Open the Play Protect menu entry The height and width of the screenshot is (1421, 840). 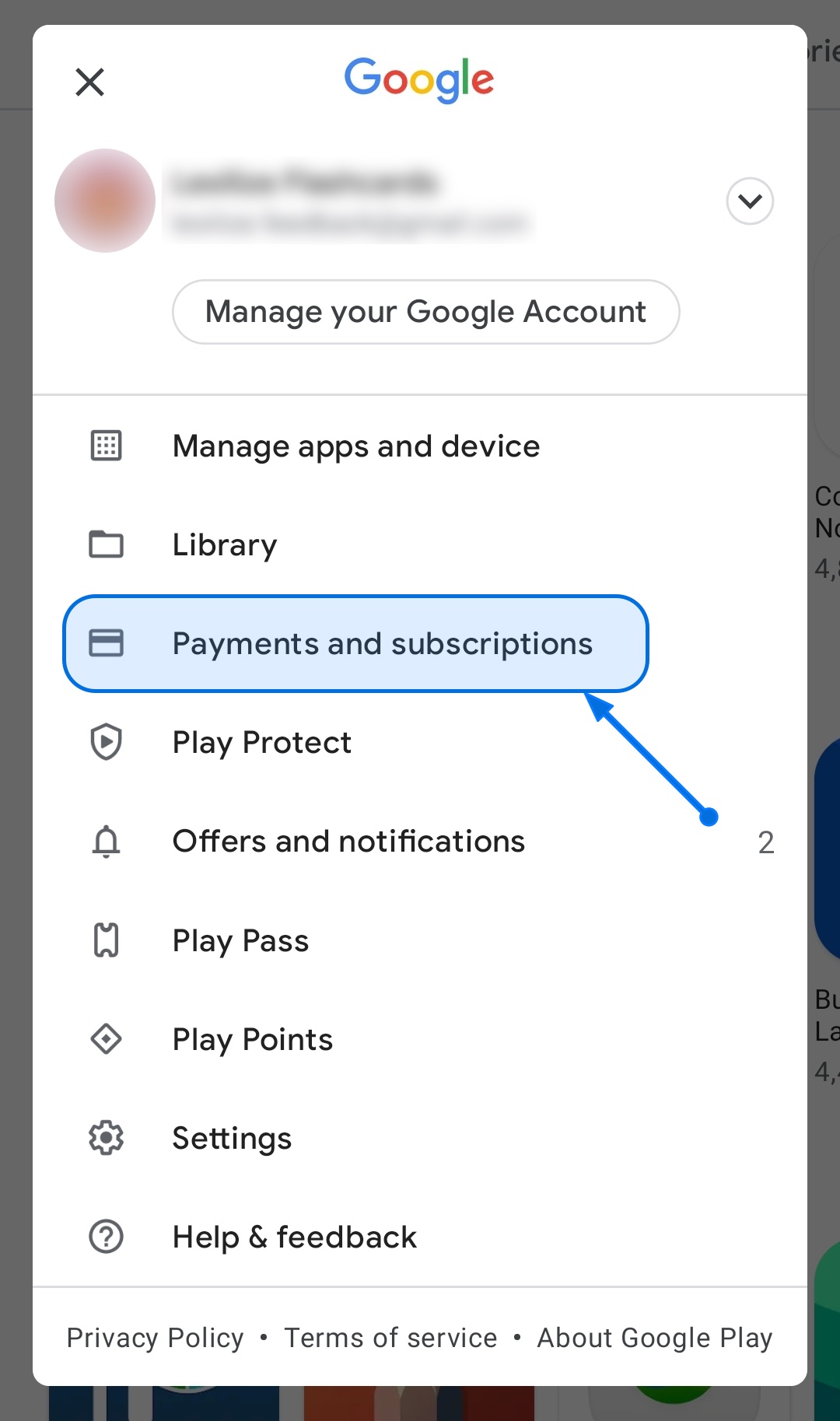(261, 742)
